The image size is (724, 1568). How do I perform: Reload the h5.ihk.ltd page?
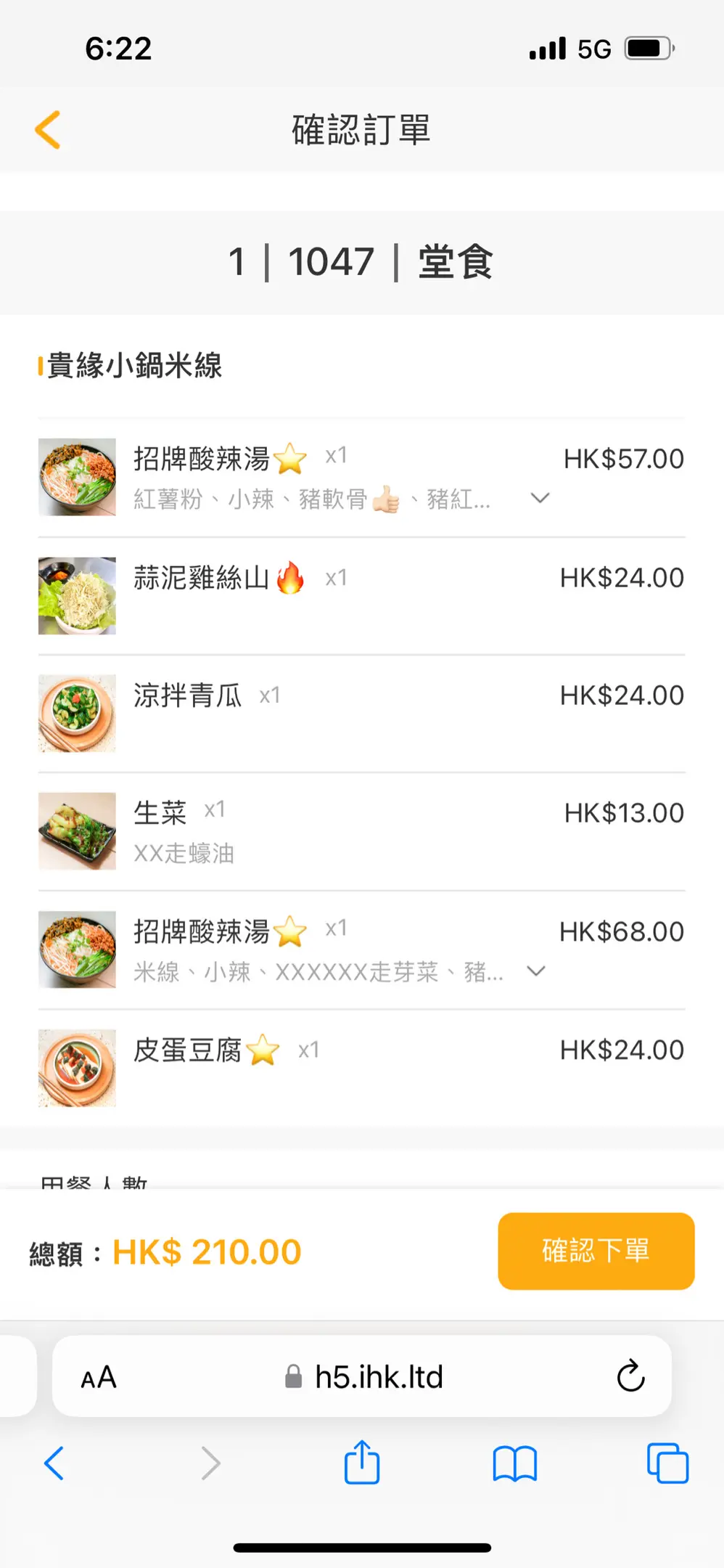[x=630, y=1376]
